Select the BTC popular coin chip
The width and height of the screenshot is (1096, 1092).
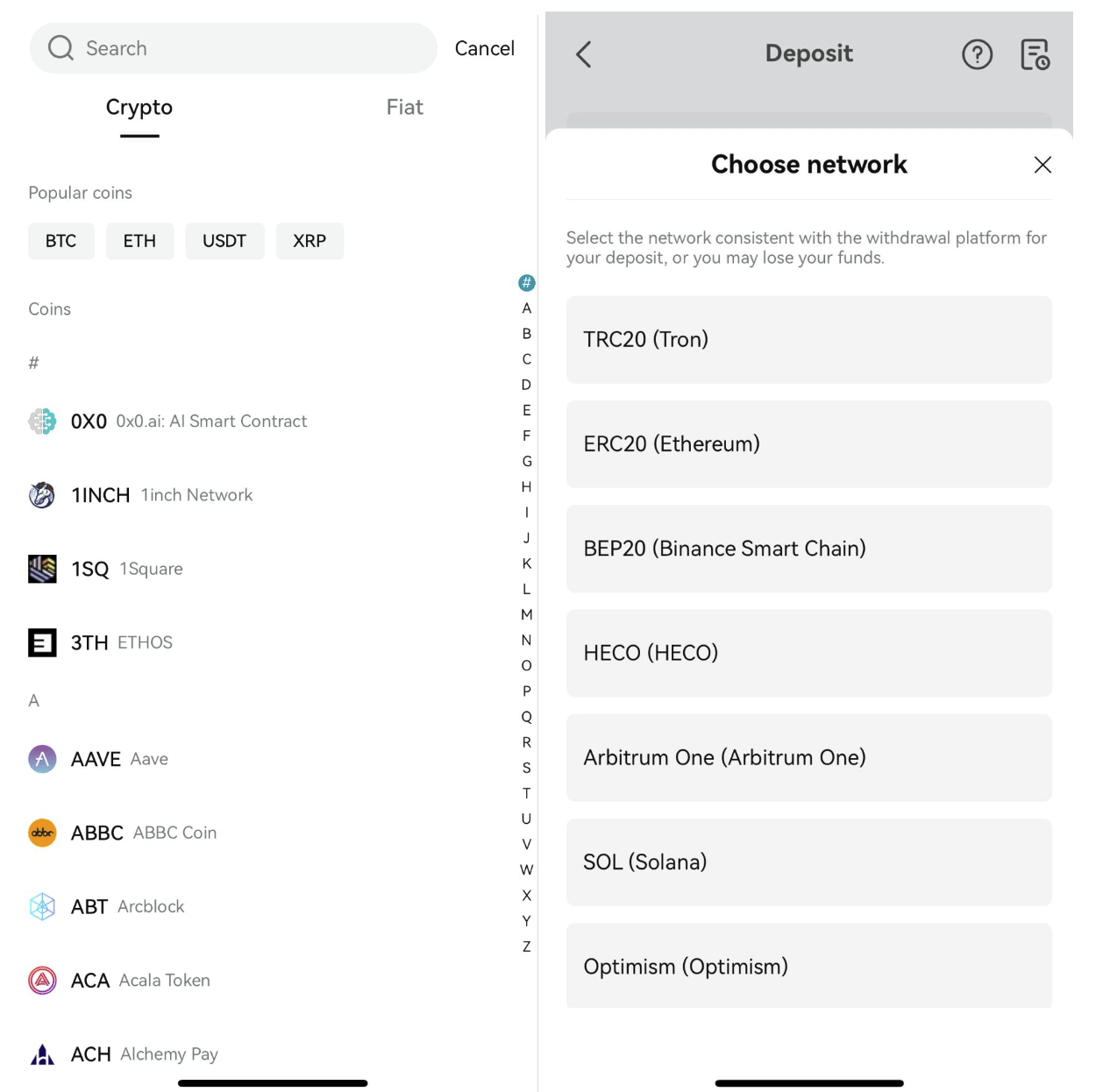pos(61,241)
